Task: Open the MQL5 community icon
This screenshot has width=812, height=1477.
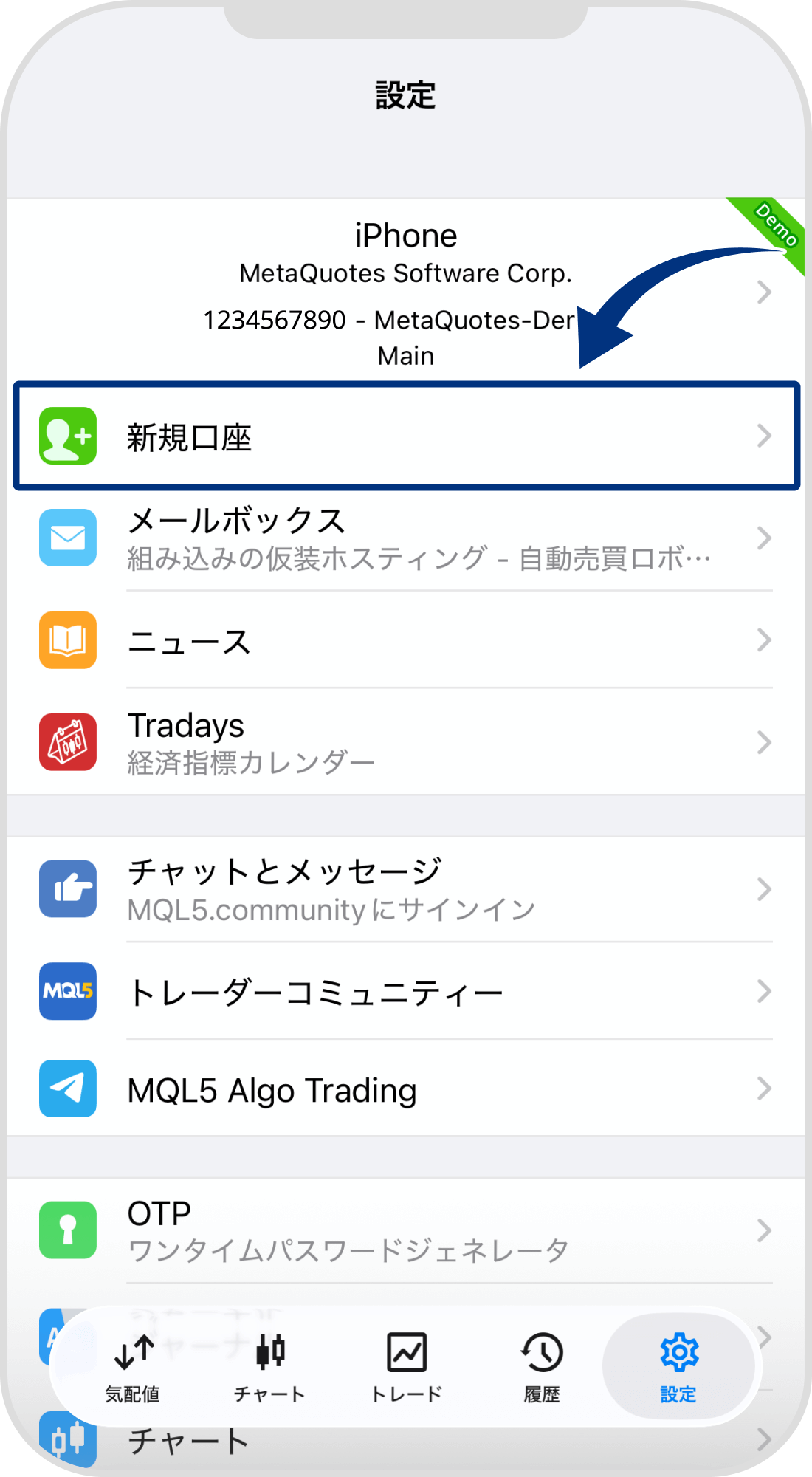Action: [x=67, y=992]
